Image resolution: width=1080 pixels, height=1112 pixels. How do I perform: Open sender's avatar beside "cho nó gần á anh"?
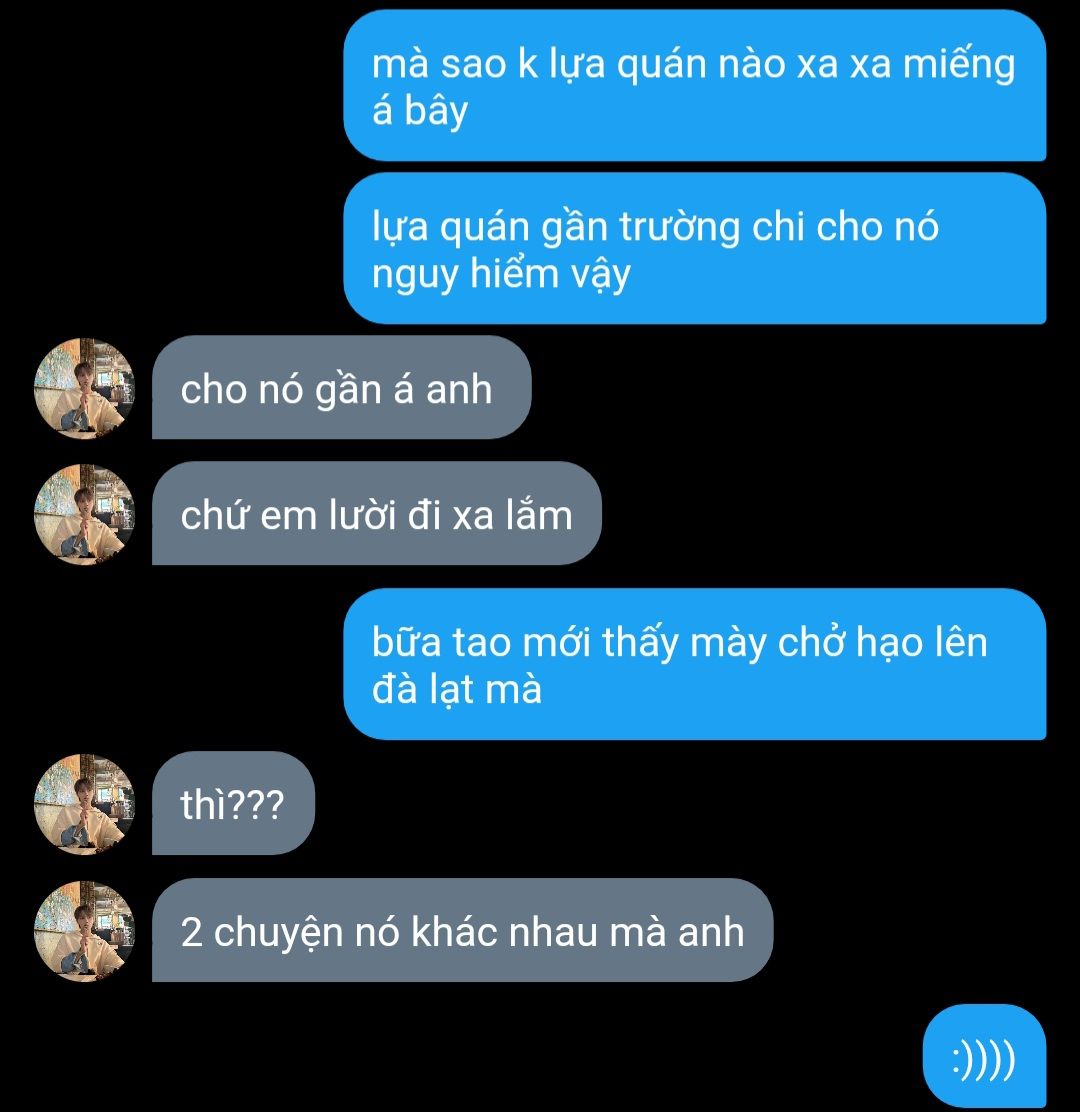click(84, 388)
